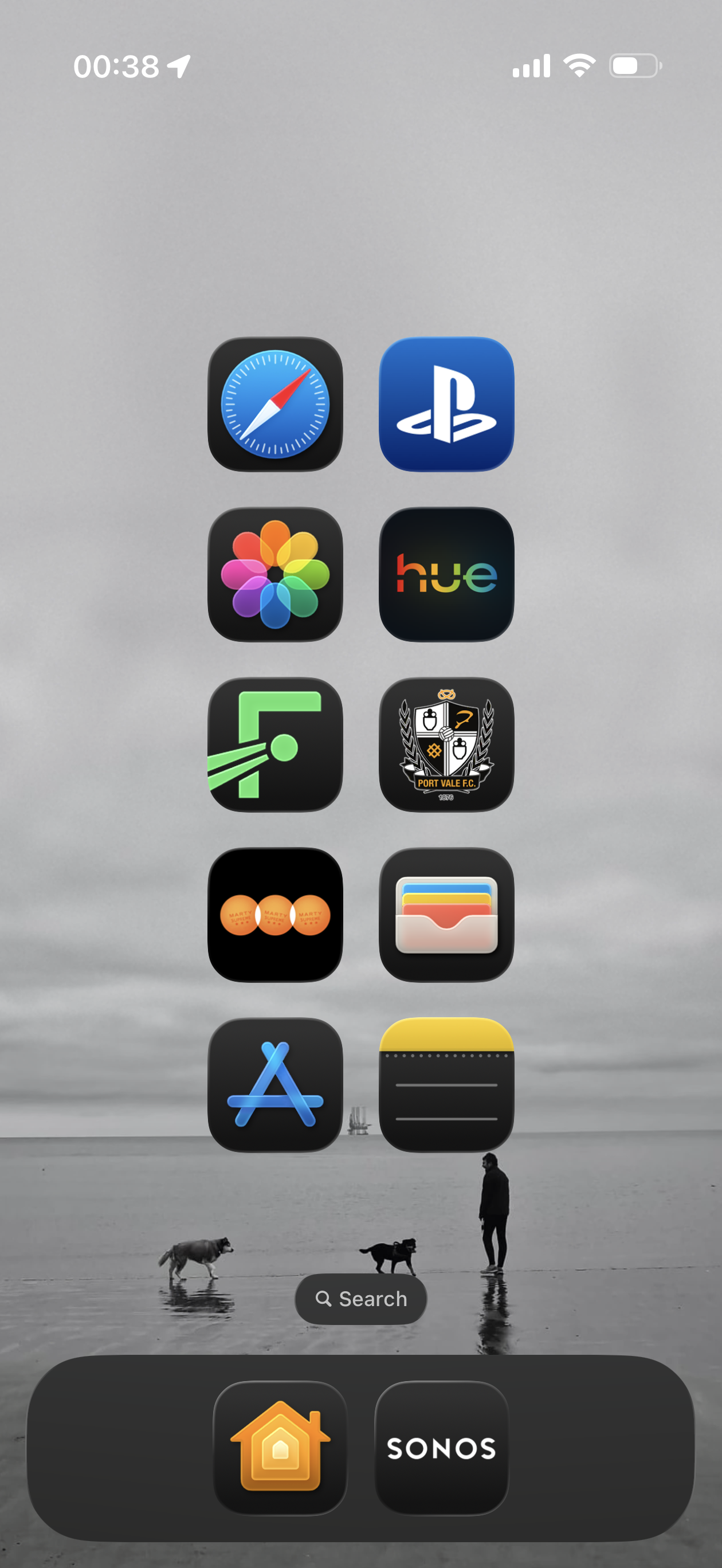Screen dimensions: 722x1568
Task: Open the Notes app
Action: pos(446,1085)
